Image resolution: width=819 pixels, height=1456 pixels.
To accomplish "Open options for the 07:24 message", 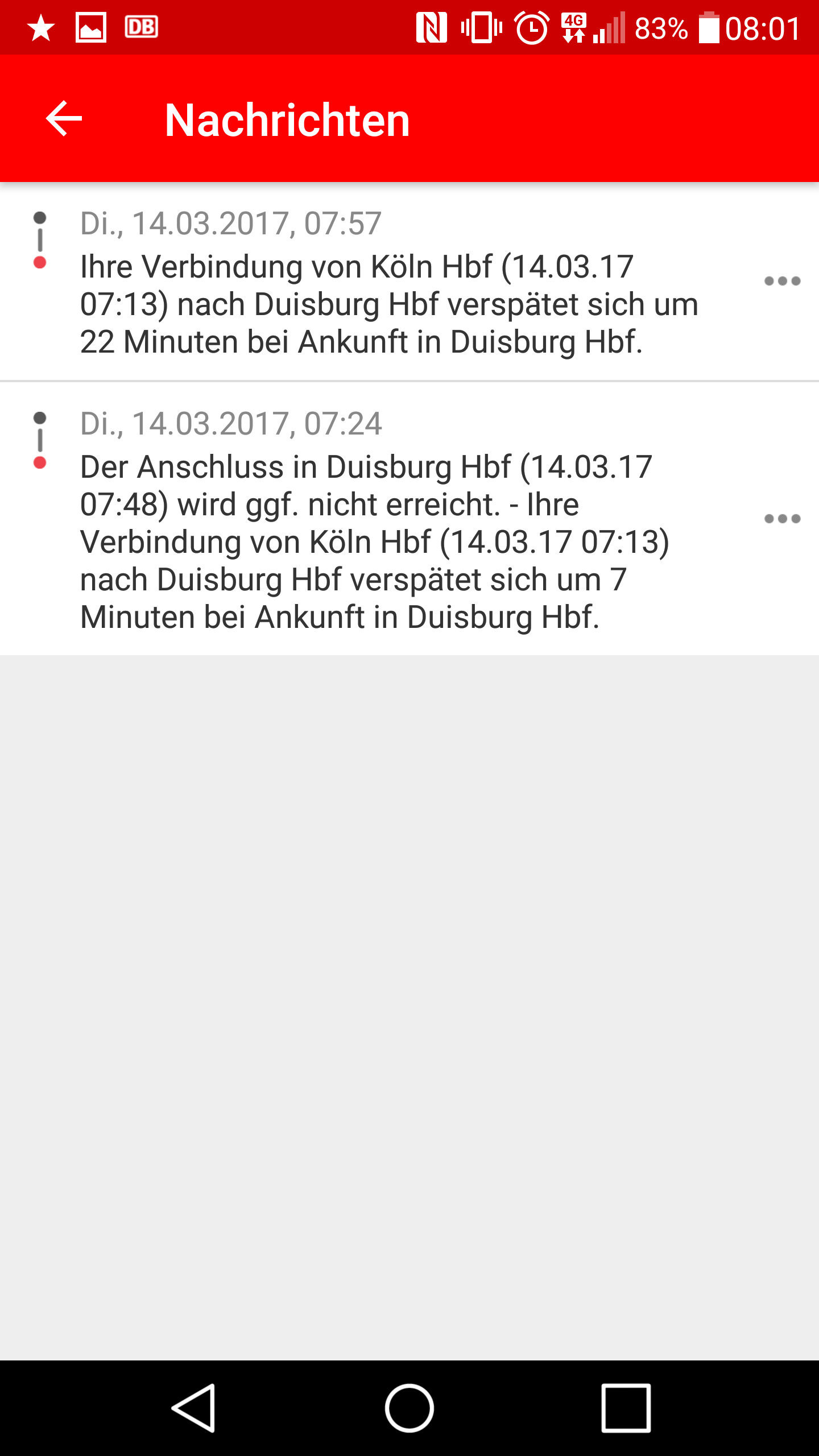I will pos(782,519).
